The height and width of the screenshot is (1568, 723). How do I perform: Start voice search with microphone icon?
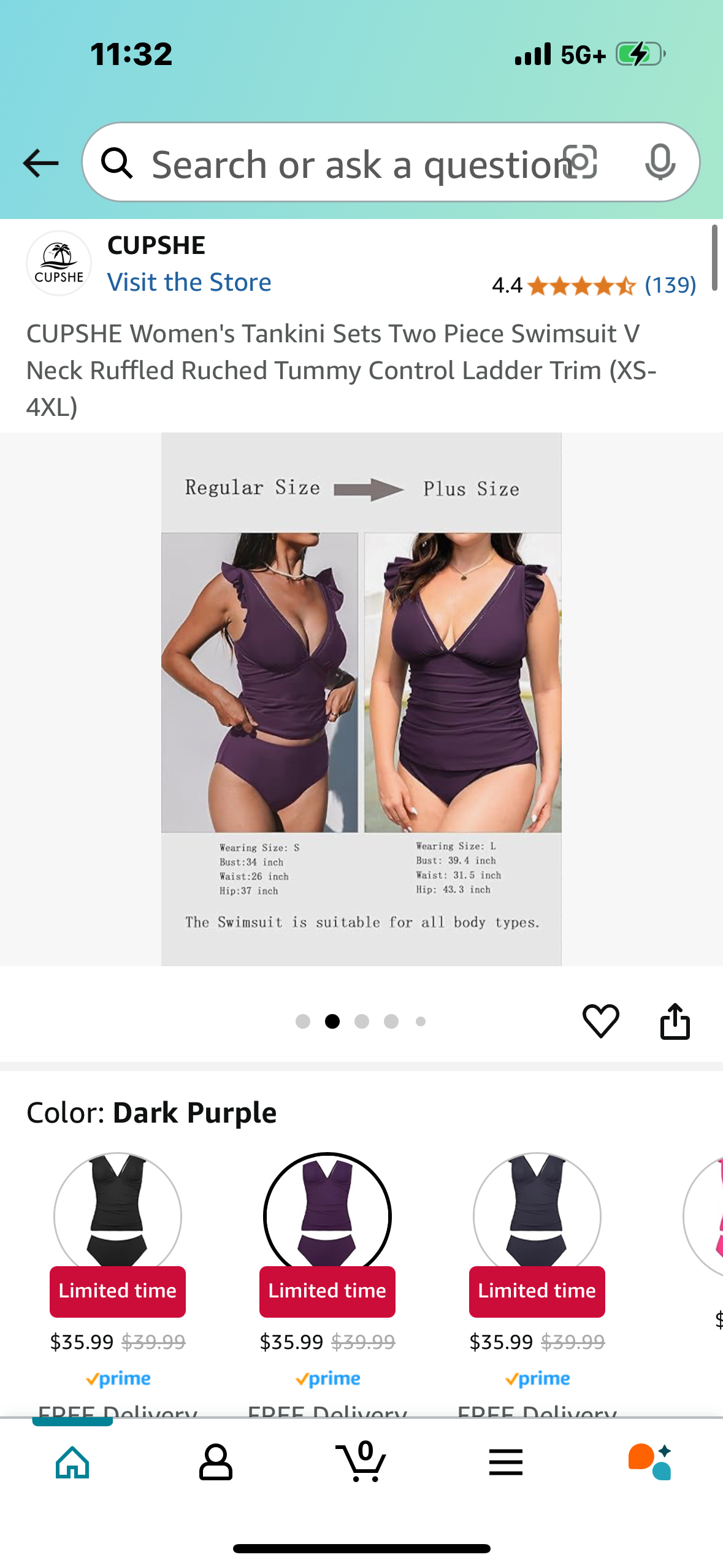(x=660, y=163)
